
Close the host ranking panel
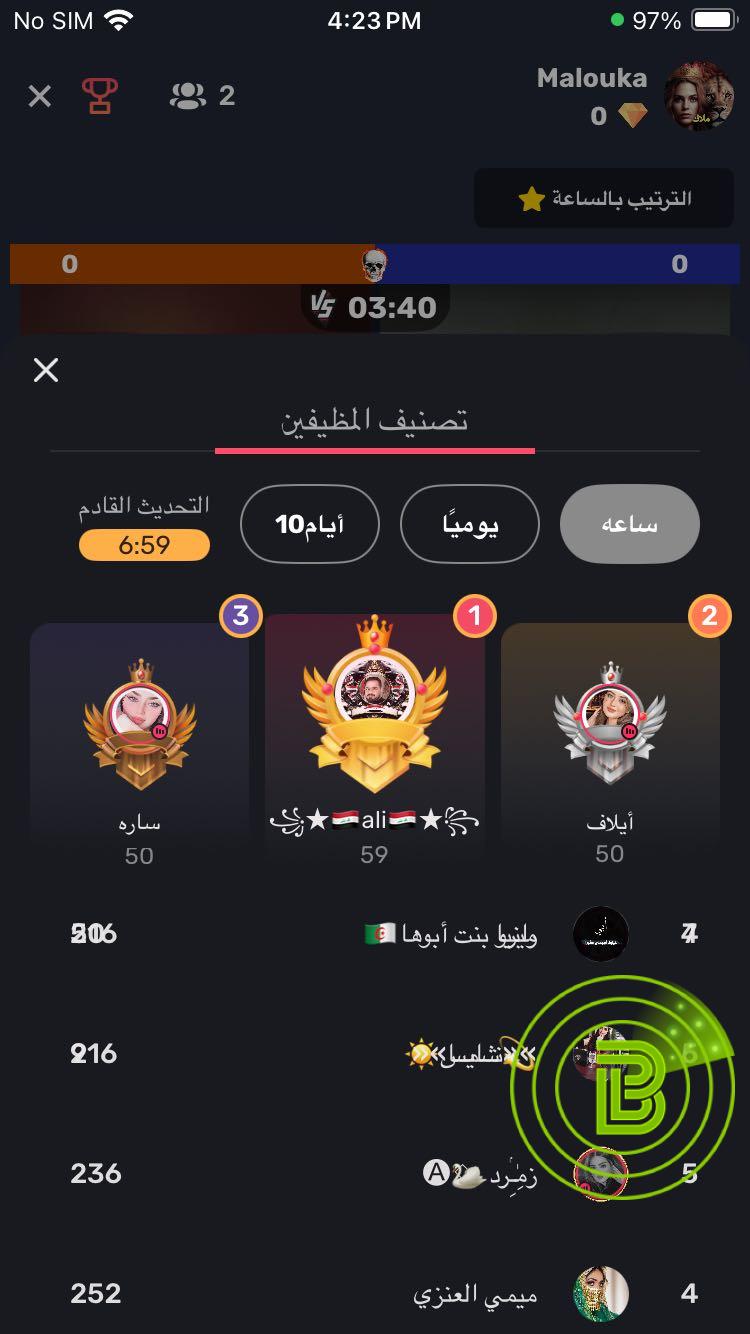[x=46, y=371]
